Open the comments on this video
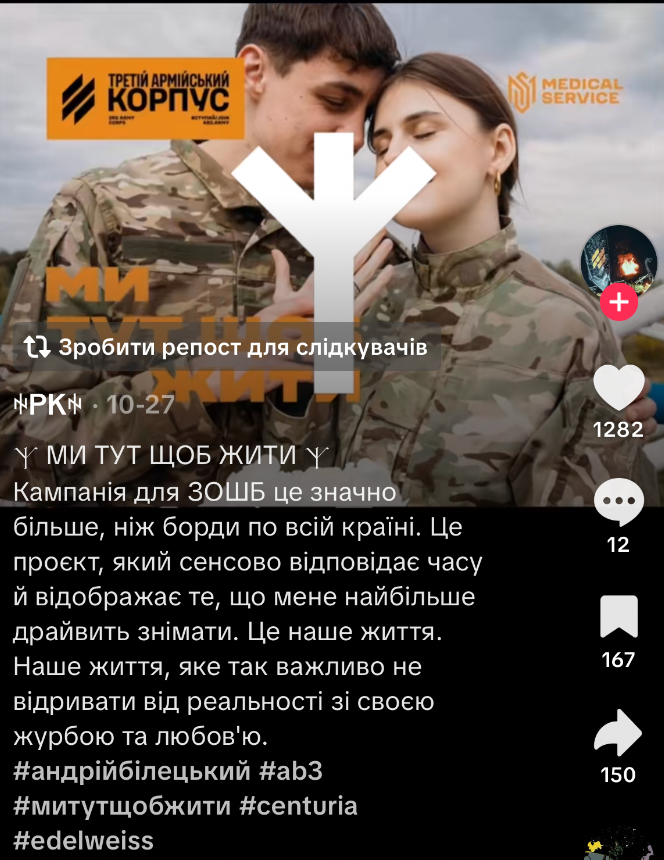 tap(619, 502)
